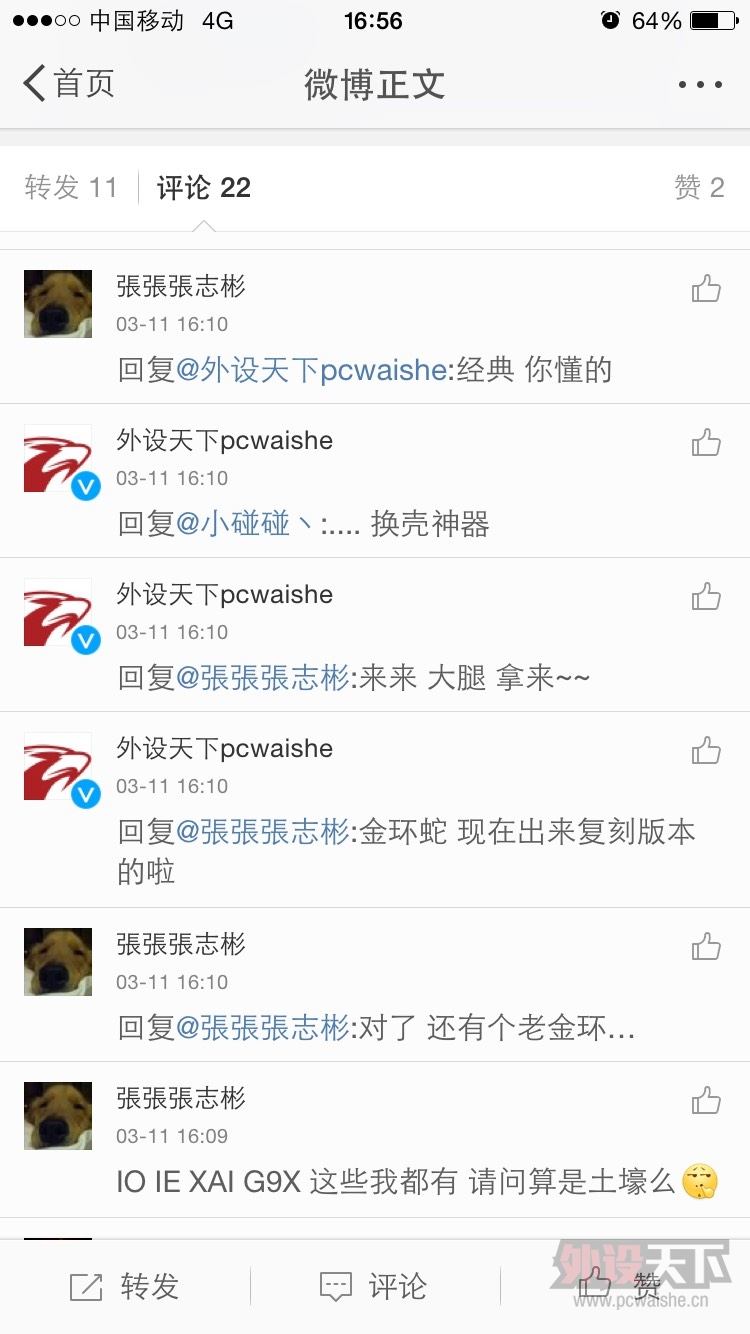This screenshot has width=750, height=1334.
Task: Like the post via the bottom 赞 button
Action: (x=620, y=1287)
